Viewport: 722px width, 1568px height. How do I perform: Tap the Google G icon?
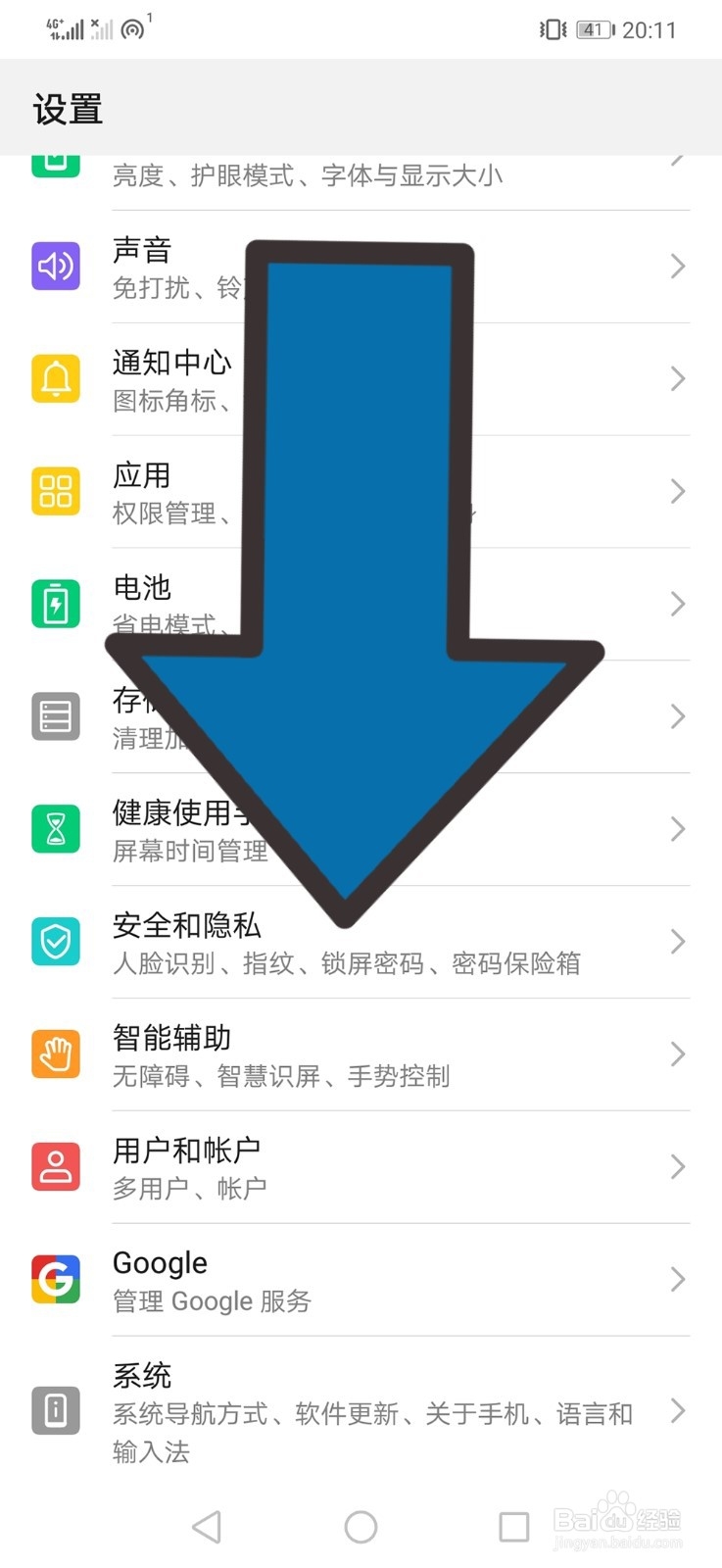click(56, 1278)
